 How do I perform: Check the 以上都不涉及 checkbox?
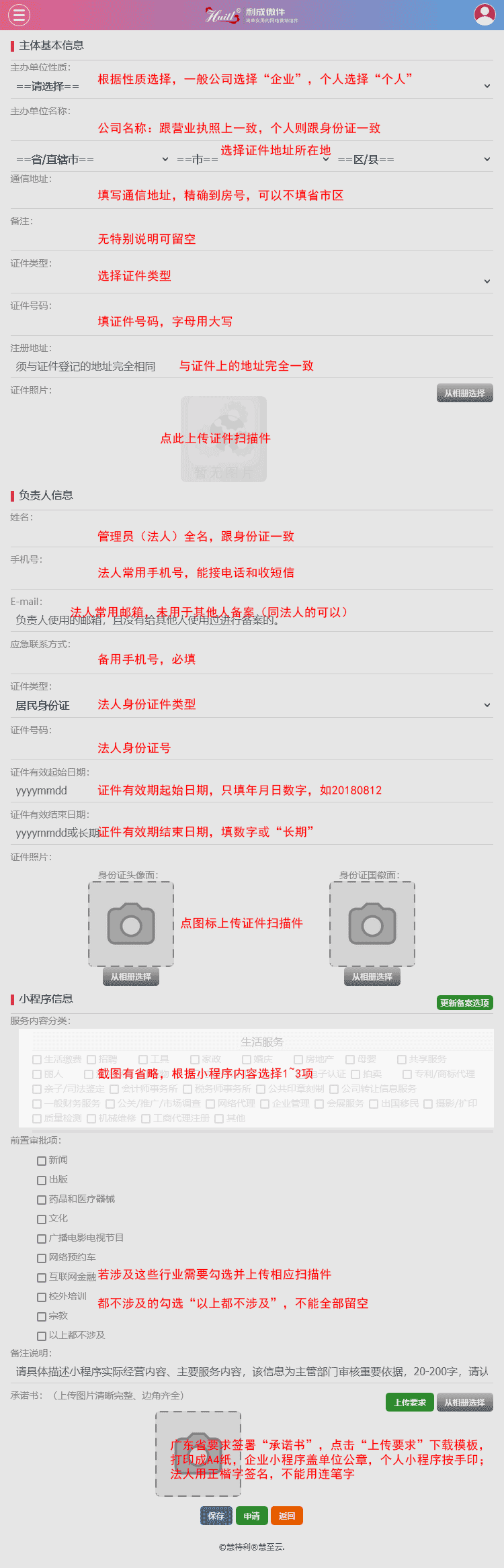(42, 1336)
